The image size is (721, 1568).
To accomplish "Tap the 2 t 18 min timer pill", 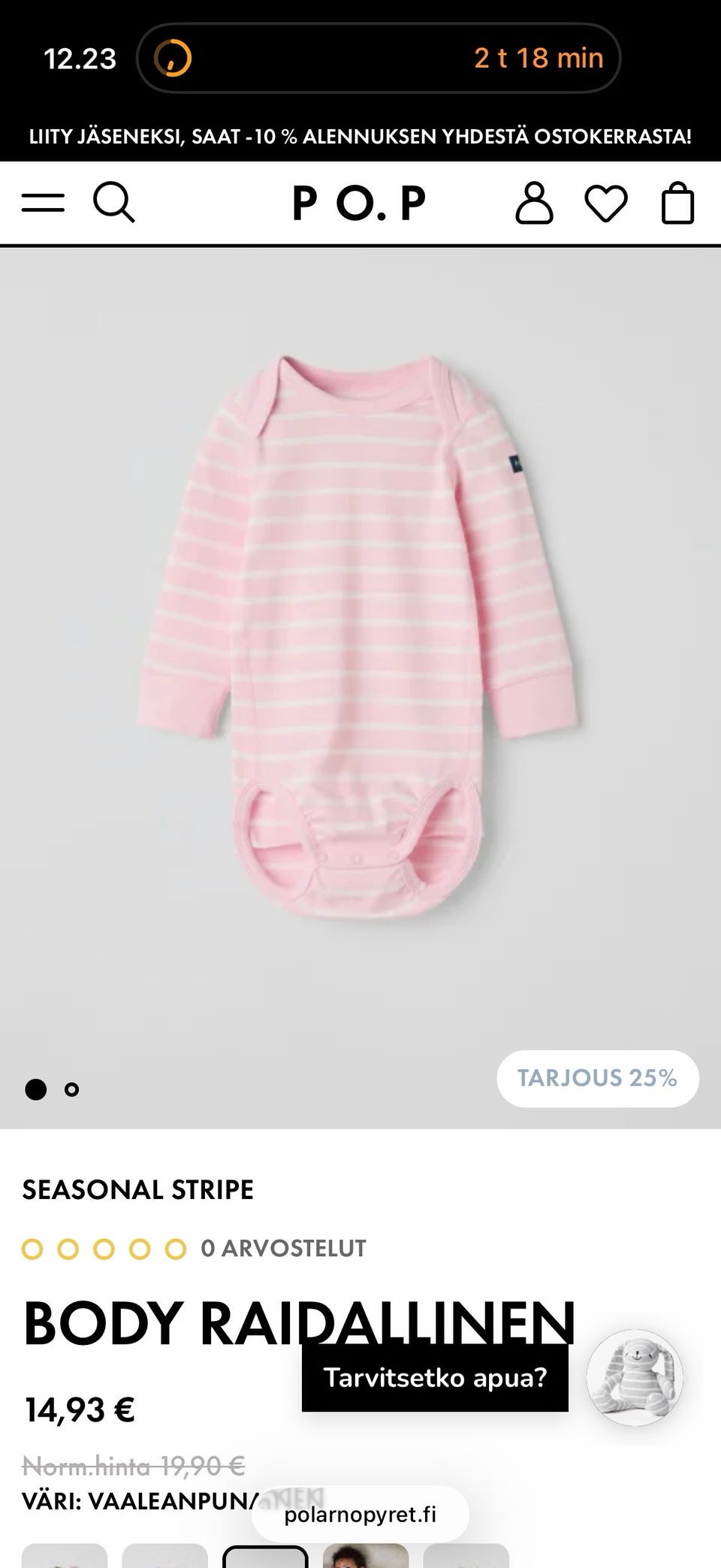I will [x=379, y=58].
